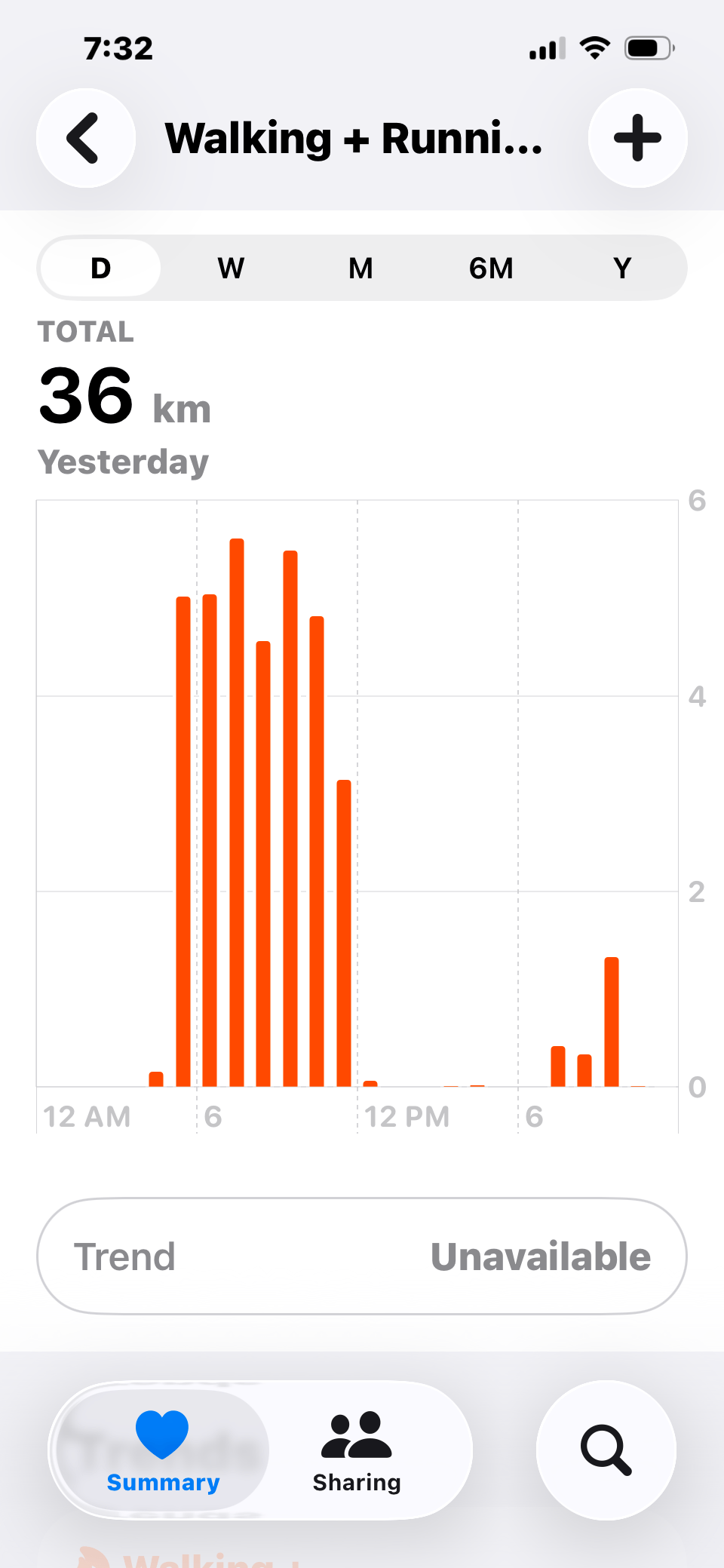Go back with the top-left arrow
Image resolution: width=724 pixels, height=1568 pixels.
tap(86, 138)
